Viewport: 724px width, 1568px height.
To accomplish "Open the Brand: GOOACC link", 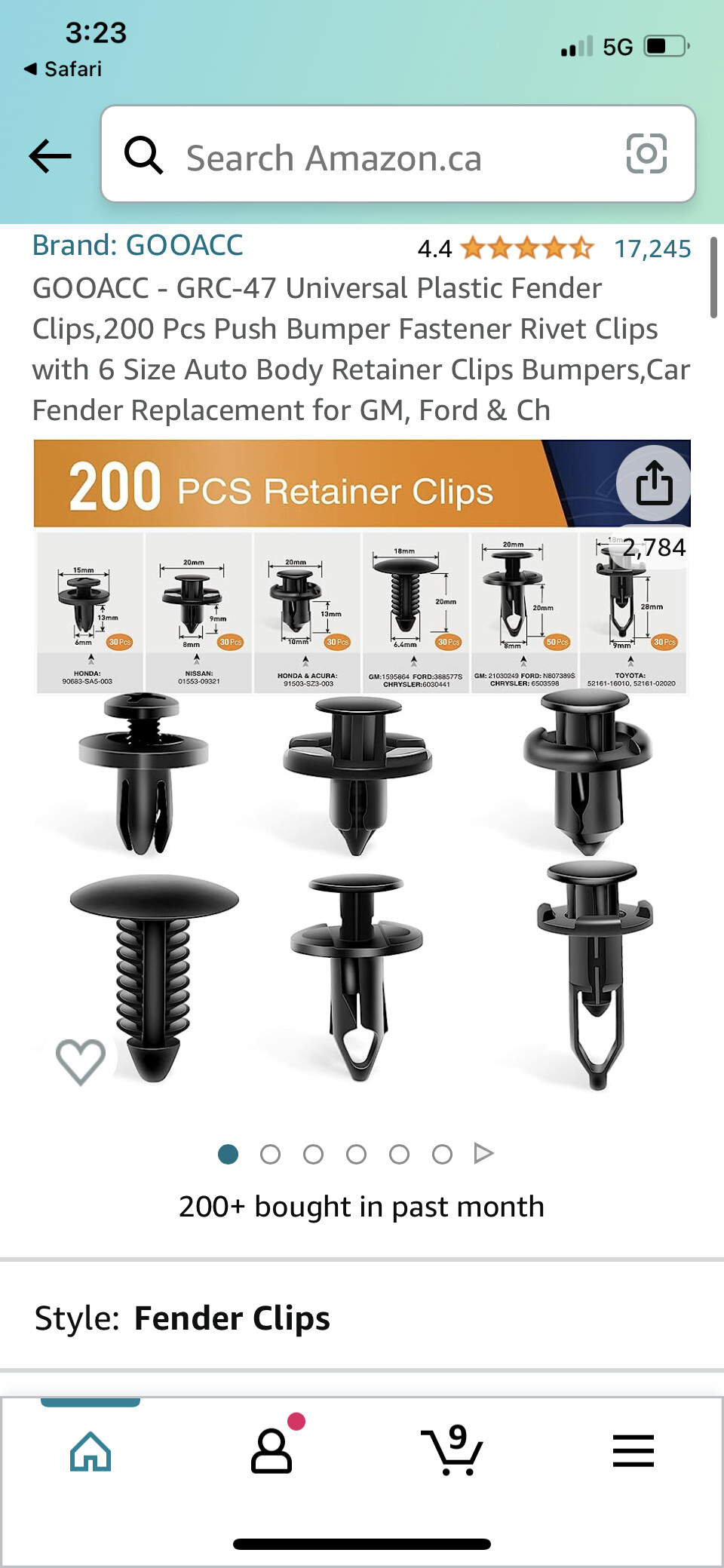I will point(137,246).
